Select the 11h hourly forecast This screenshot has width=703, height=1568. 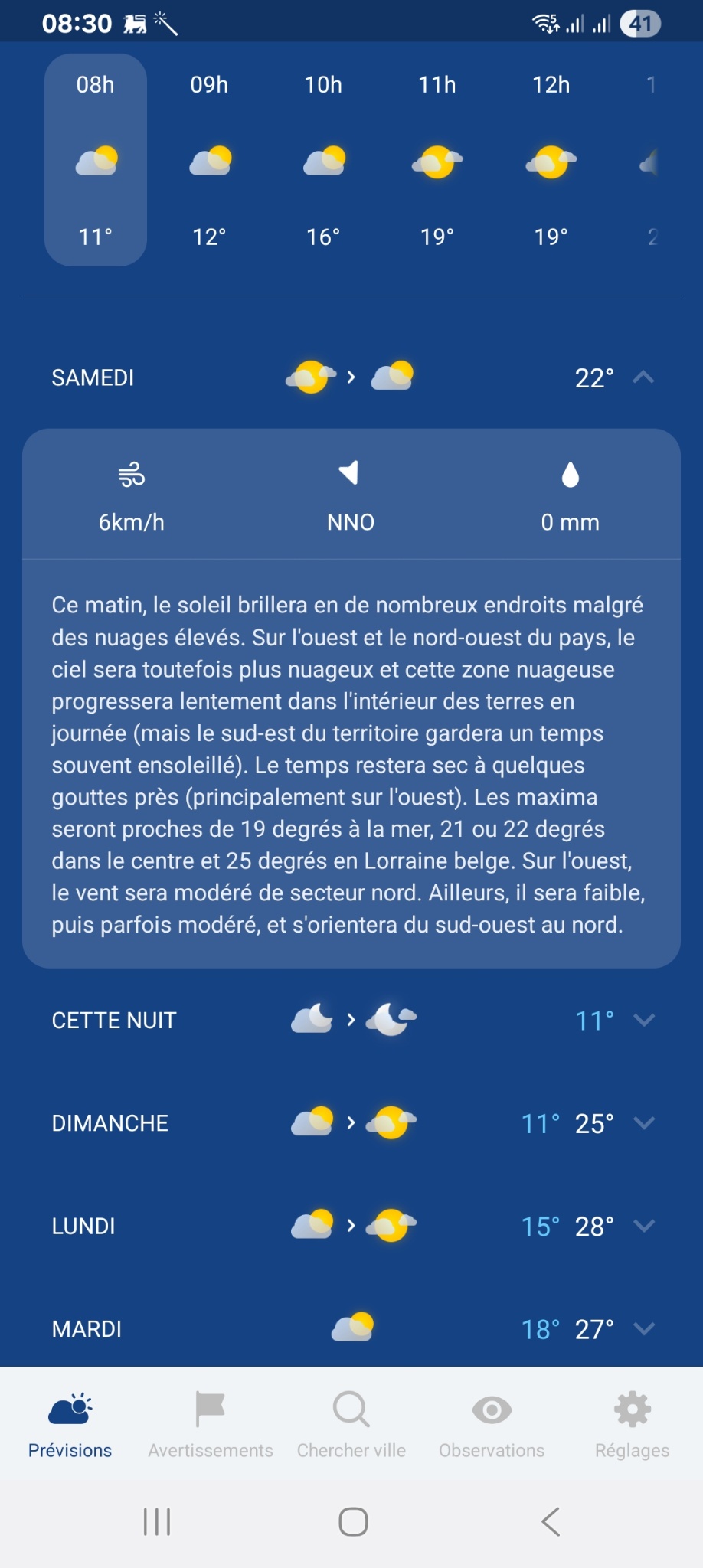(437, 160)
